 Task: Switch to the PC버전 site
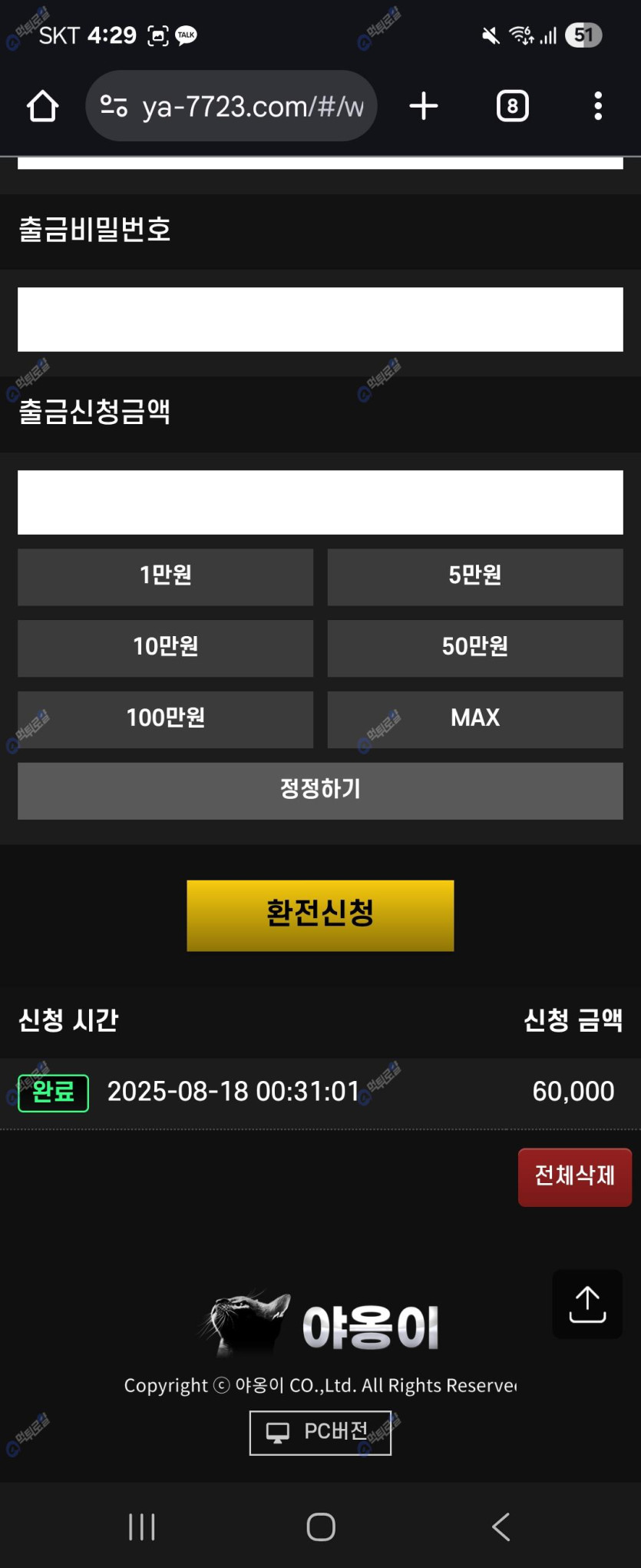(x=320, y=1433)
